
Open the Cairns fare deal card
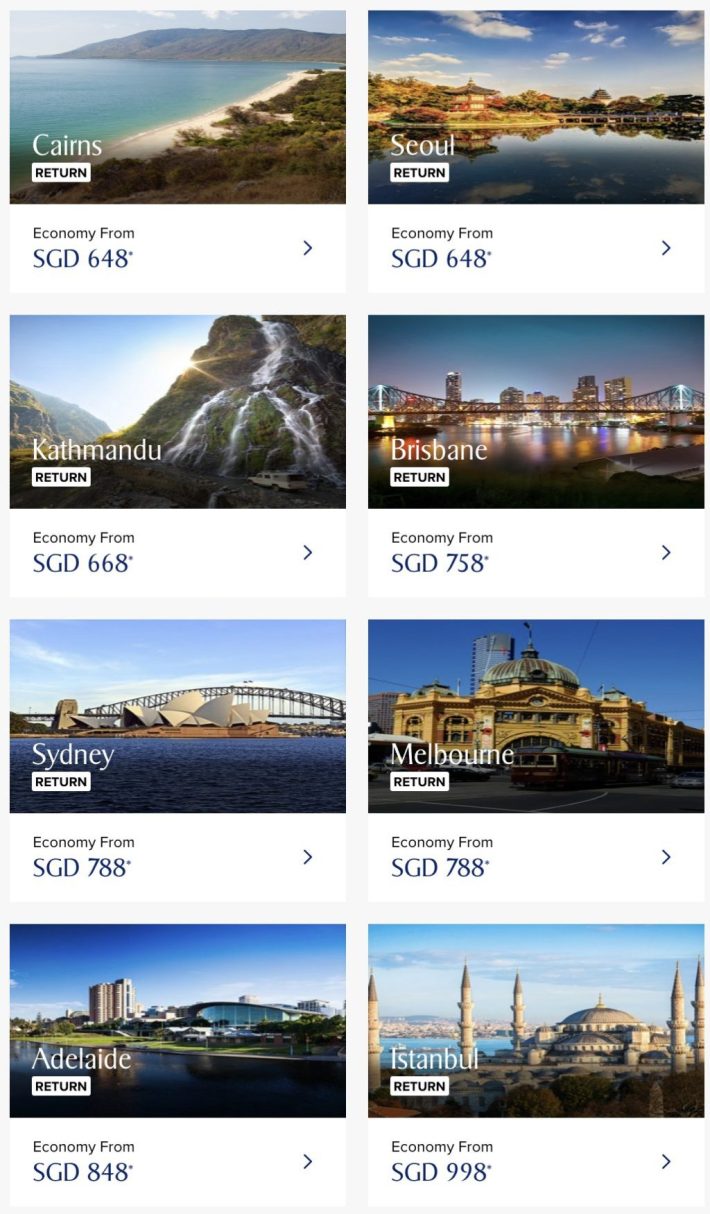click(x=177, y=150)
